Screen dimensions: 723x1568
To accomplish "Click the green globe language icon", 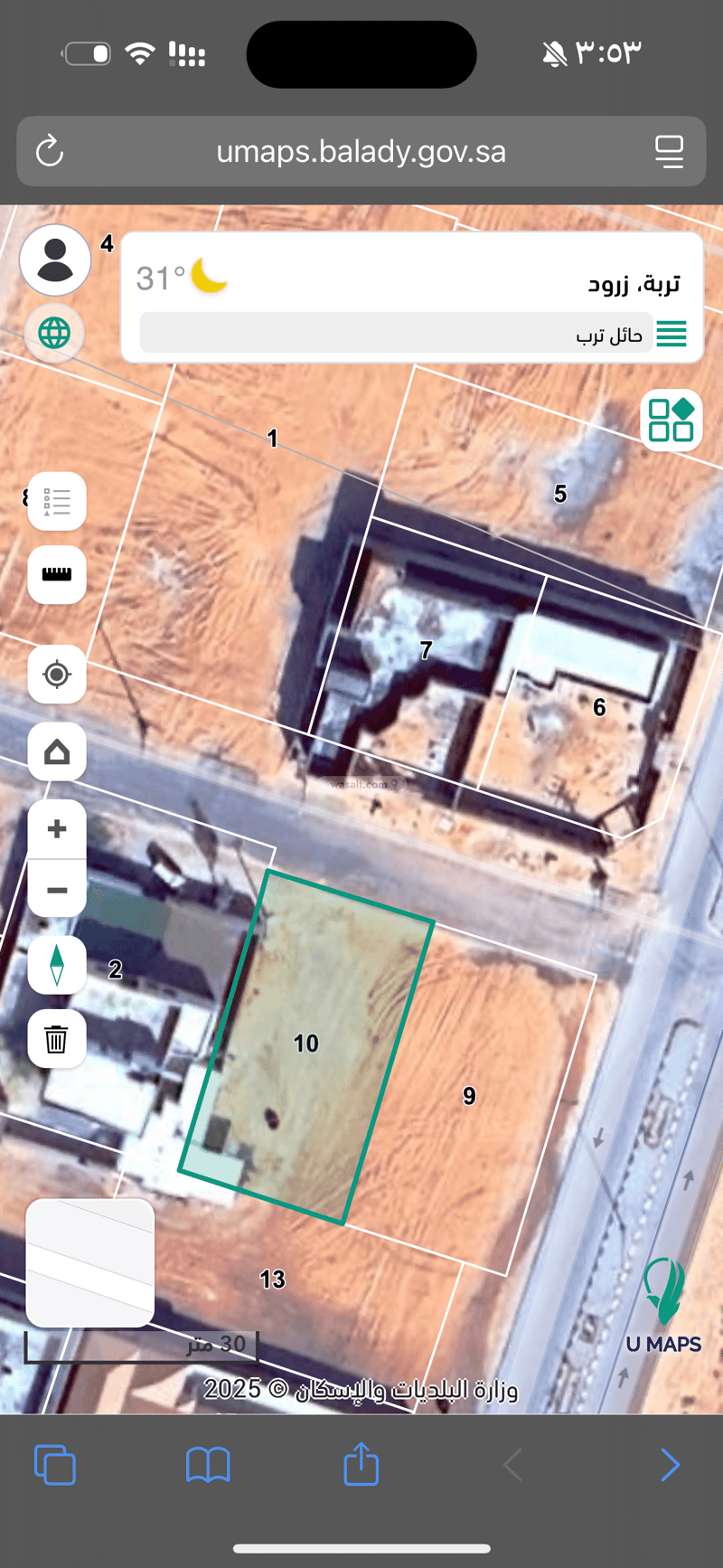I will [55, 333].
